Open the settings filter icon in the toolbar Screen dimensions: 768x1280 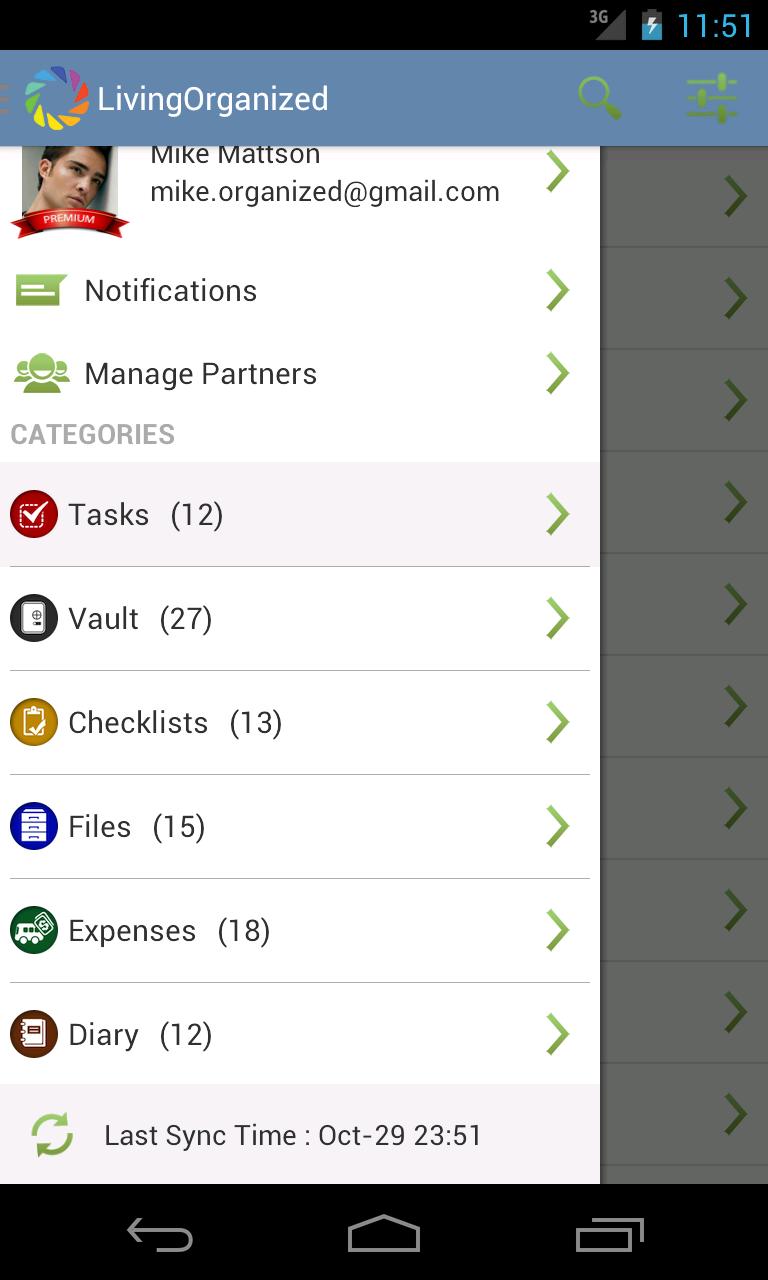[710, 97]
